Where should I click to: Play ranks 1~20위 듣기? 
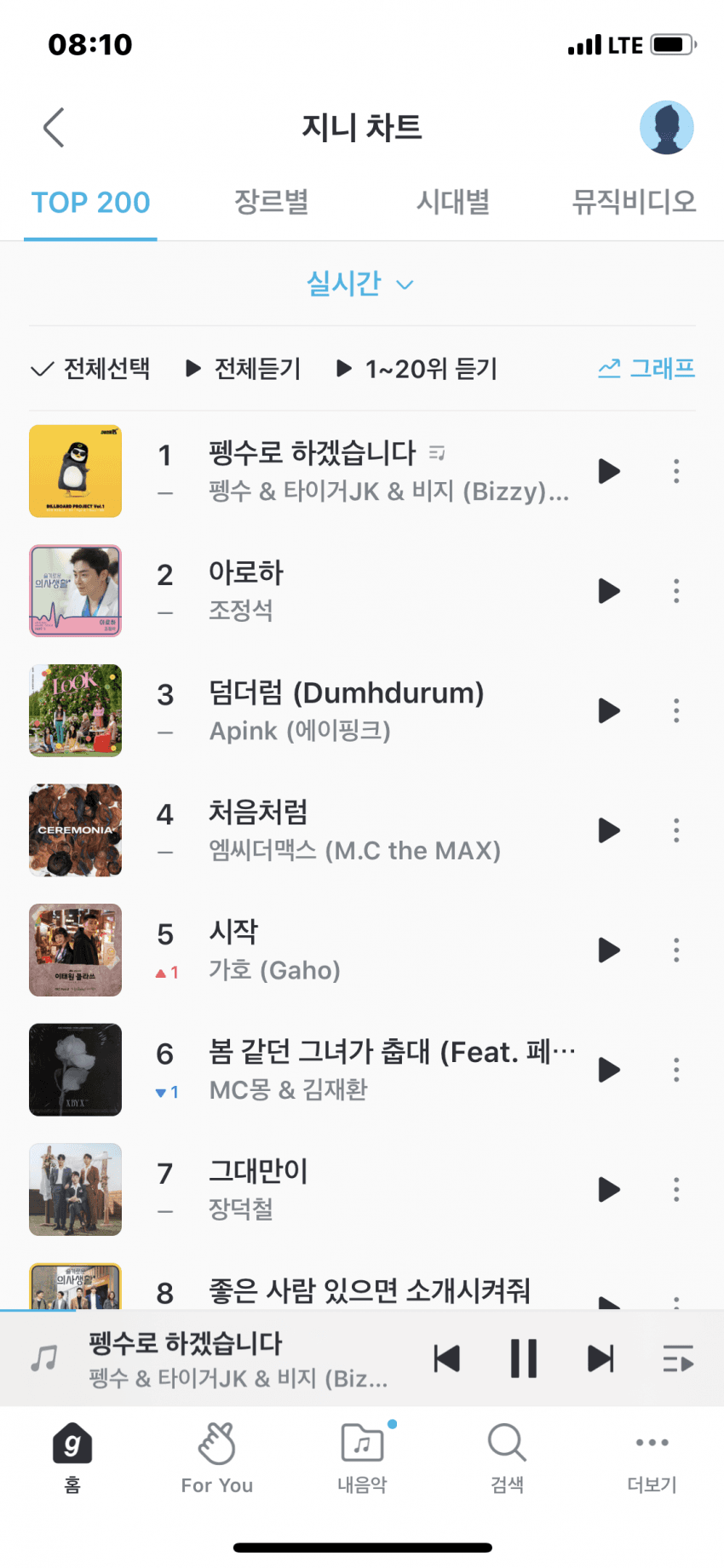[417, 369]
